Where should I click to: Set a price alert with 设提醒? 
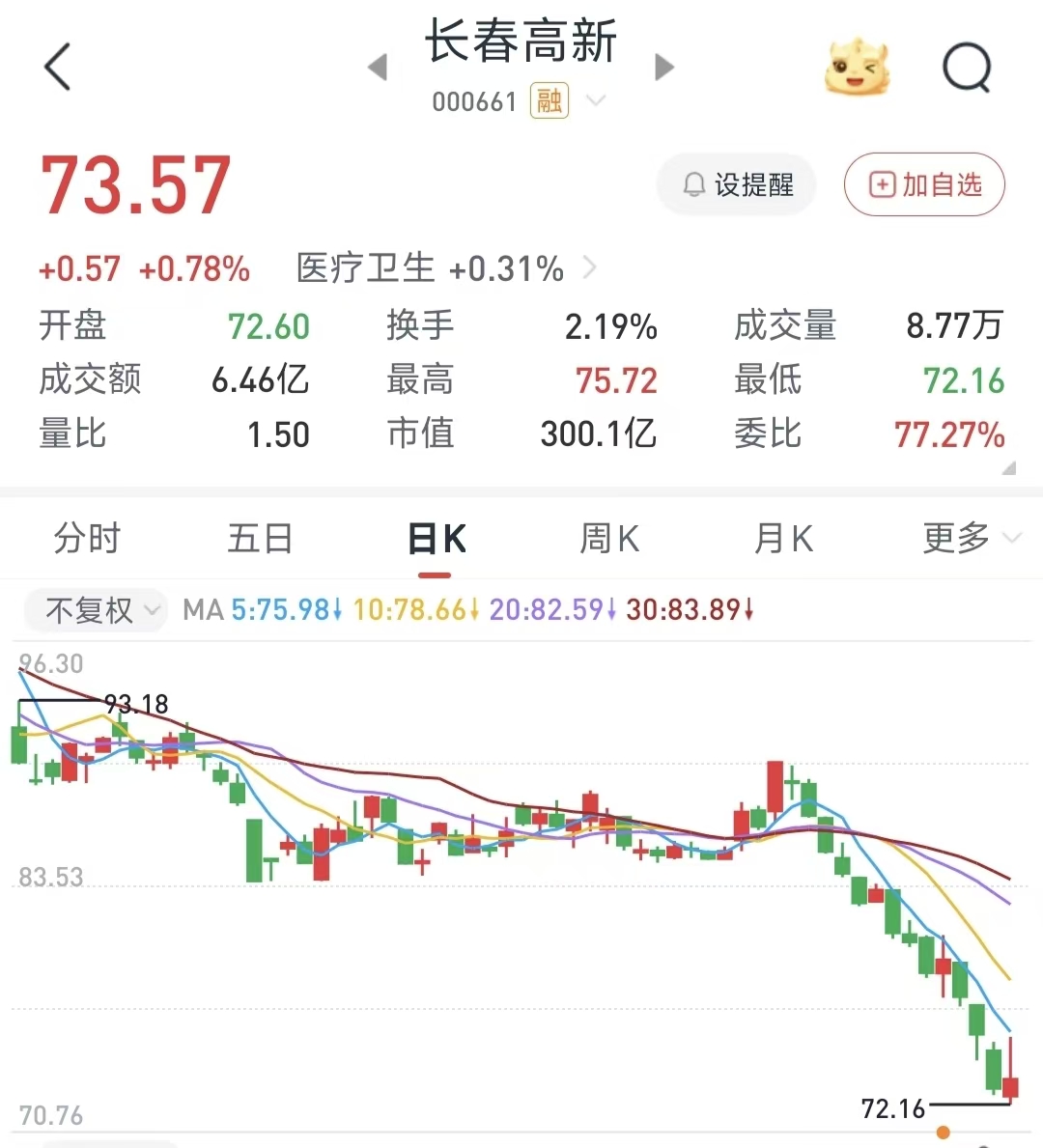click(736, 184)
